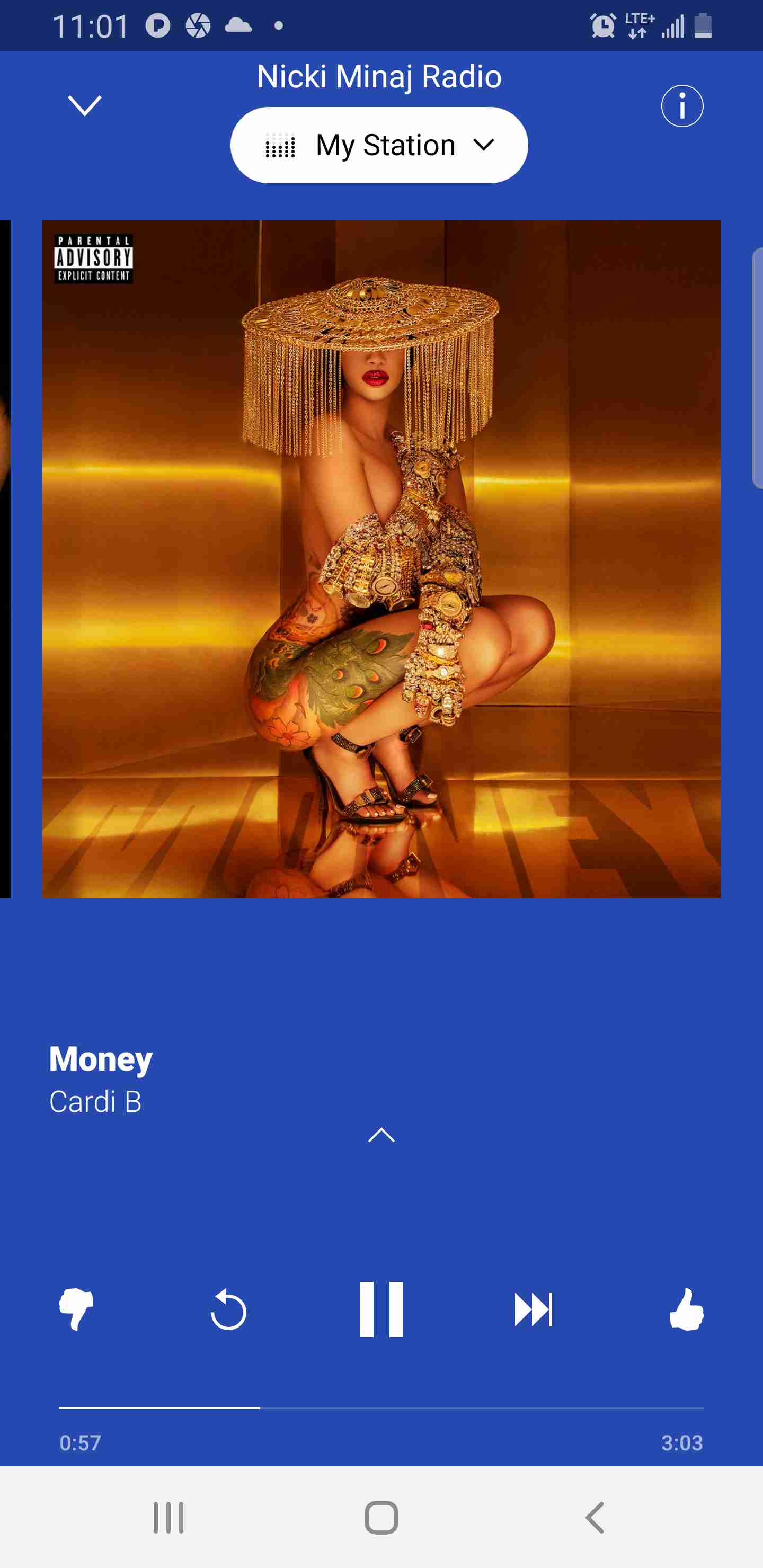Screen dimensions: 763x1568
Task: Thumb up the song Money
Action: click(686, 1309)
